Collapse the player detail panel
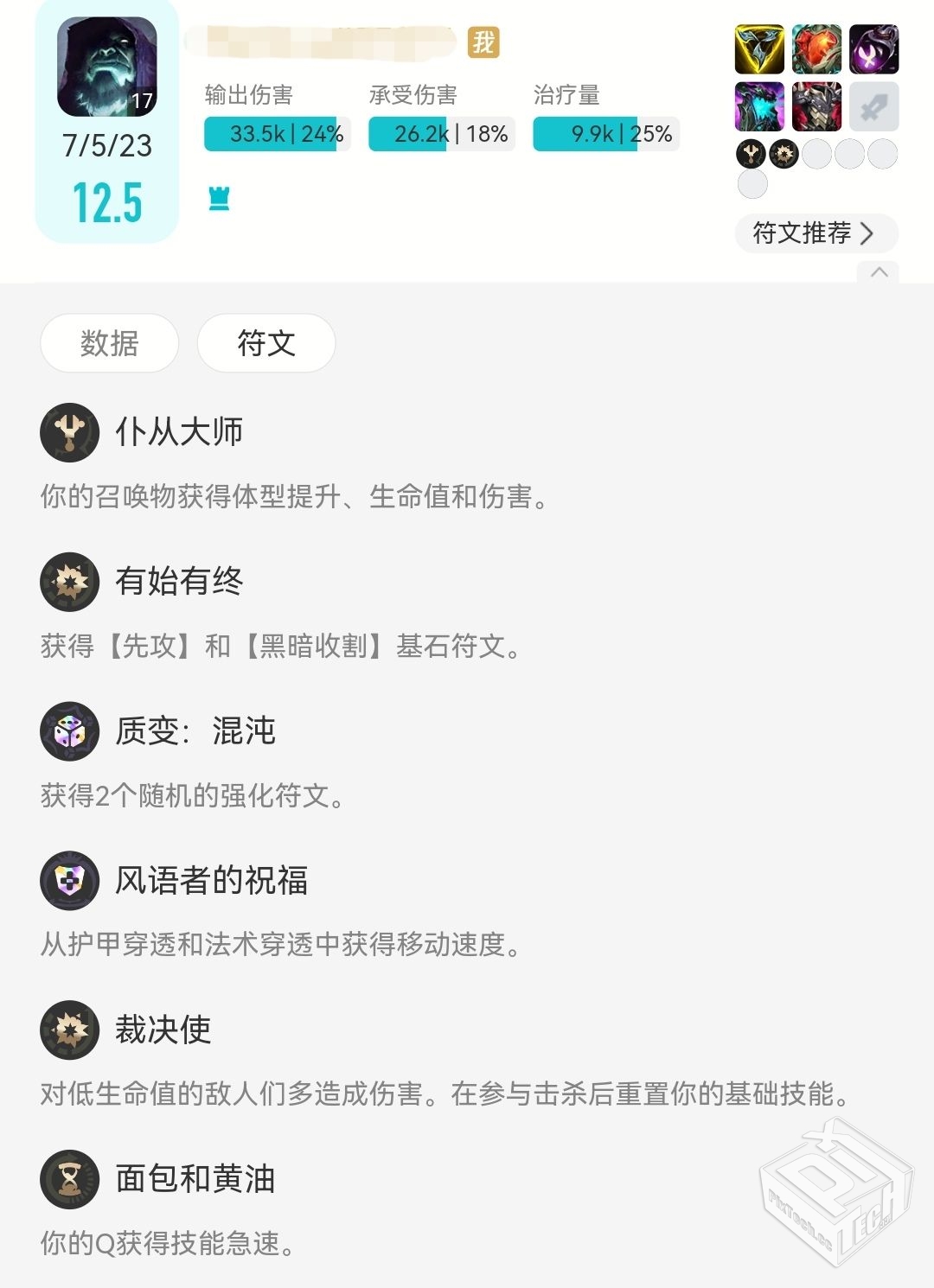This screenshot has width=934, height=1288. pos(879,272)
